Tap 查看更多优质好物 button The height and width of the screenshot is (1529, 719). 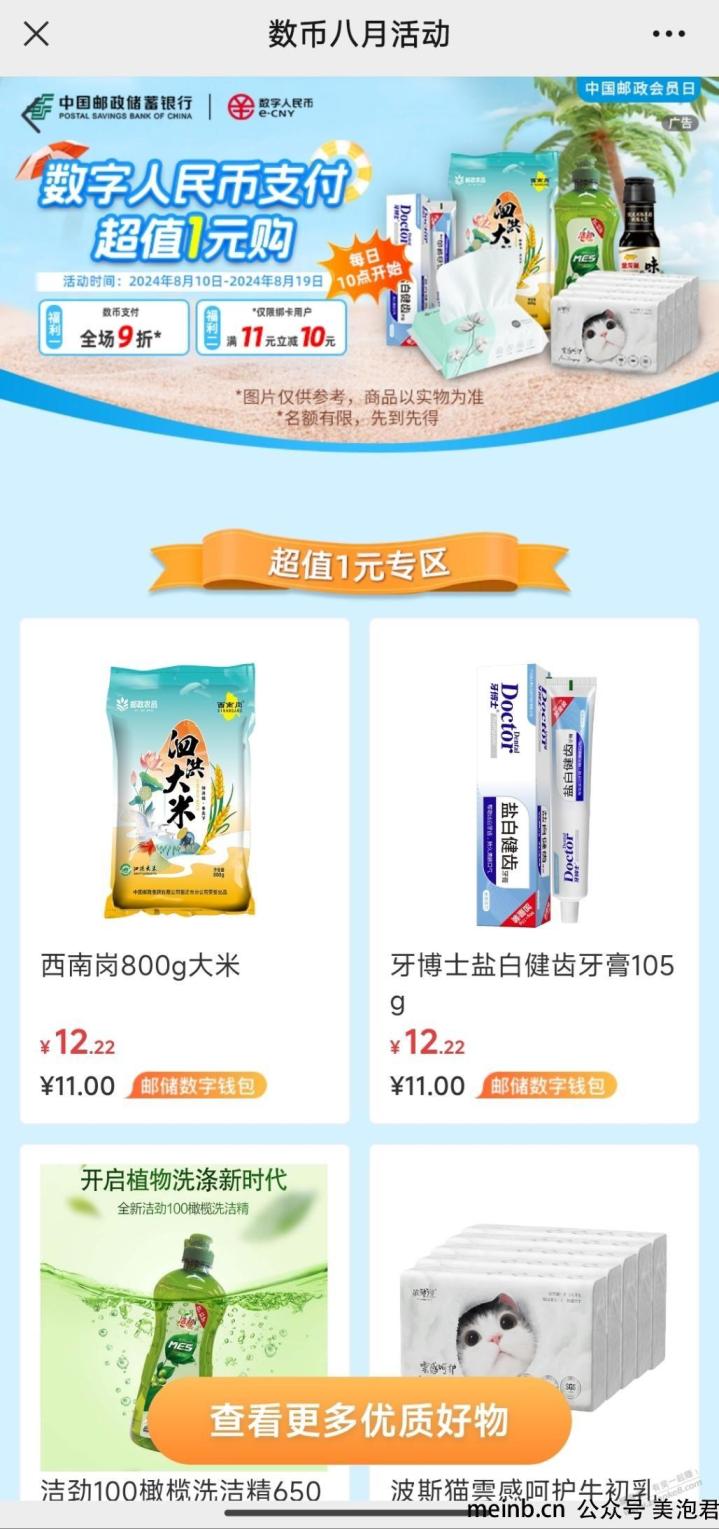pos(359,1420)
